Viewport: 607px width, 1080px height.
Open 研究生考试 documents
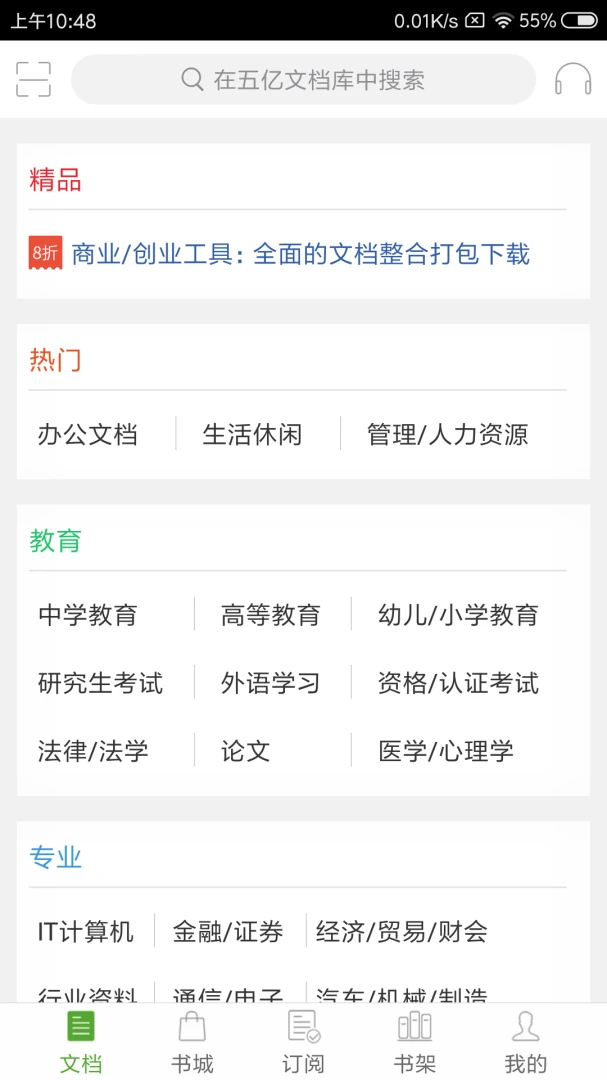tap(100, 683)
